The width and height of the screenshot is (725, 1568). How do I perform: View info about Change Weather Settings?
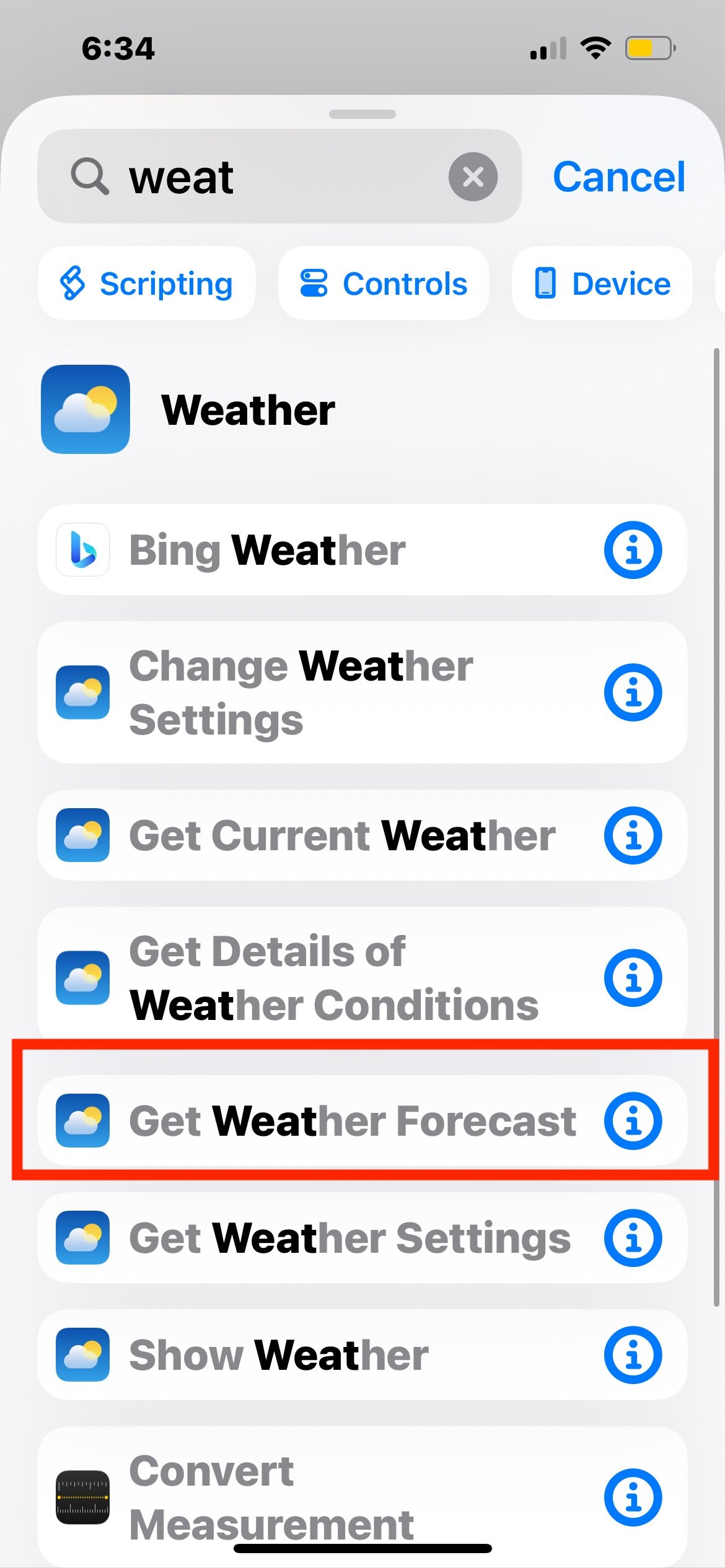[633, 692]
